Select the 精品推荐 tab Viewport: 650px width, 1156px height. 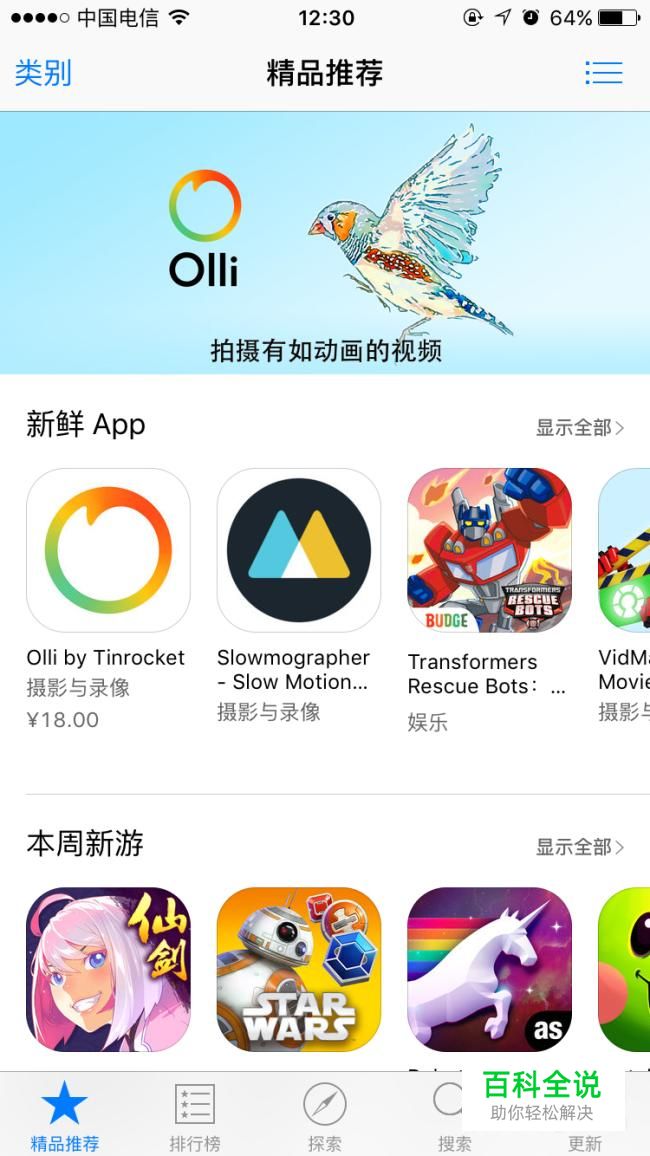pos(65,1115)
